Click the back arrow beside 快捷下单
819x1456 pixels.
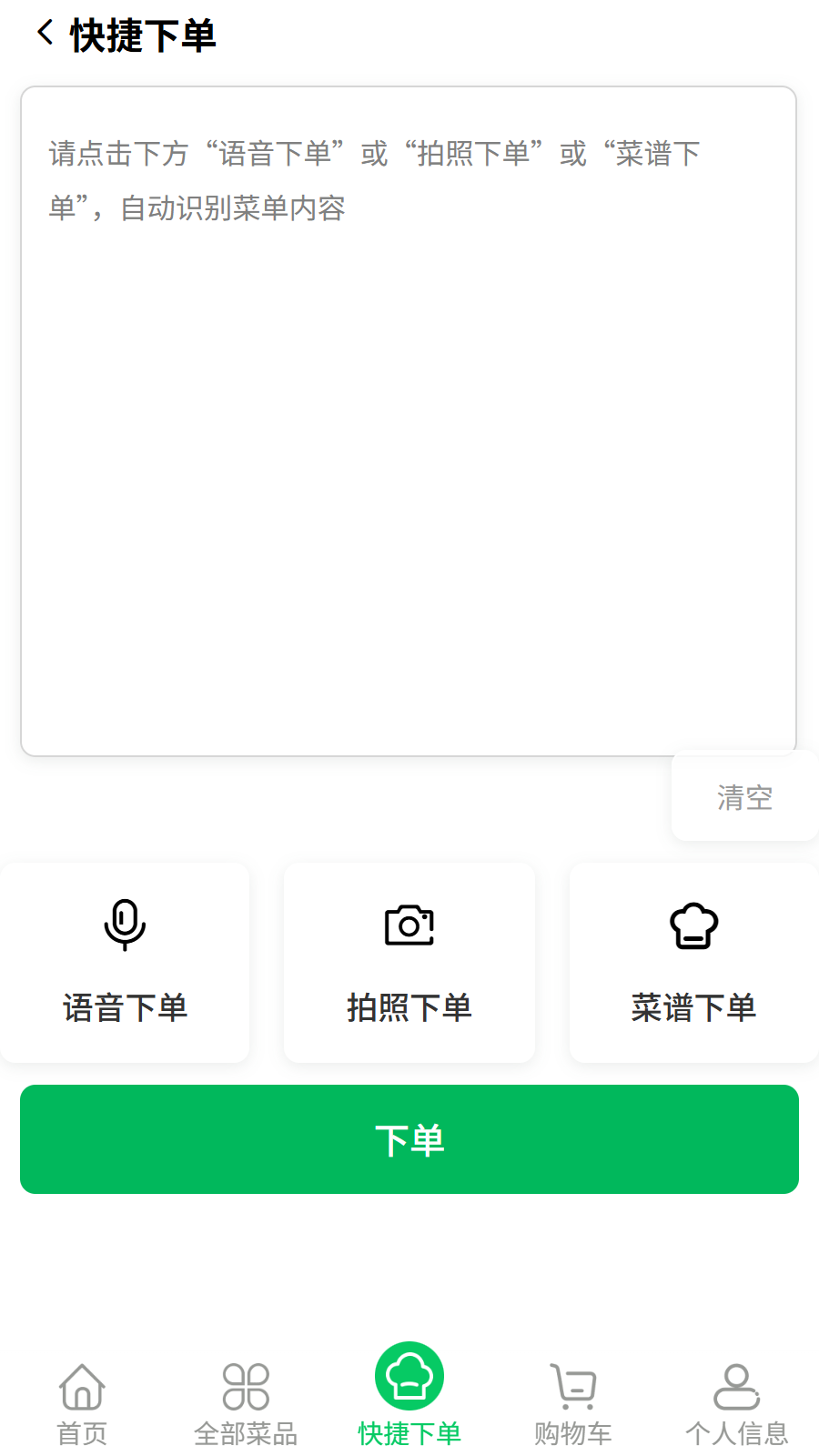click(42, 33)
